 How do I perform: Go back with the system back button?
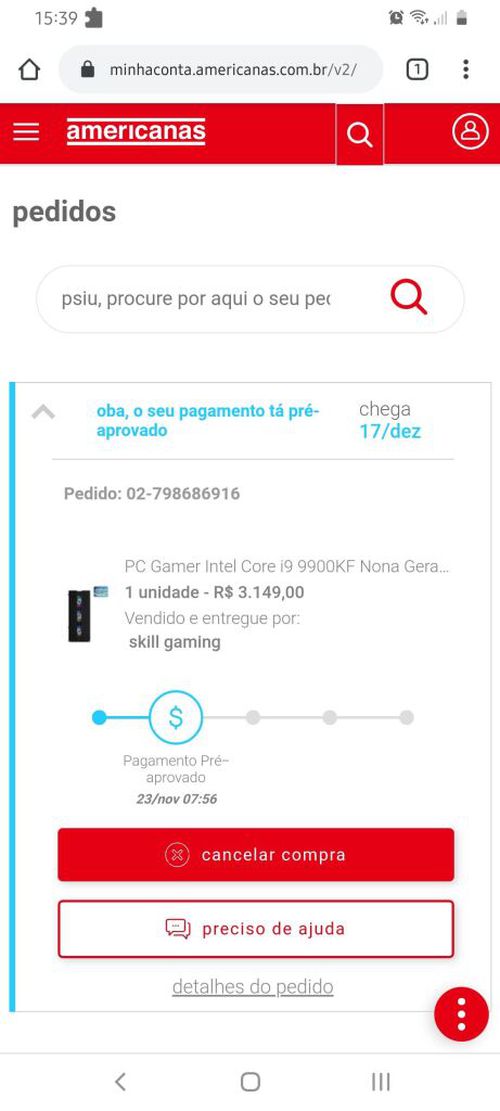tap(120, 1081)
